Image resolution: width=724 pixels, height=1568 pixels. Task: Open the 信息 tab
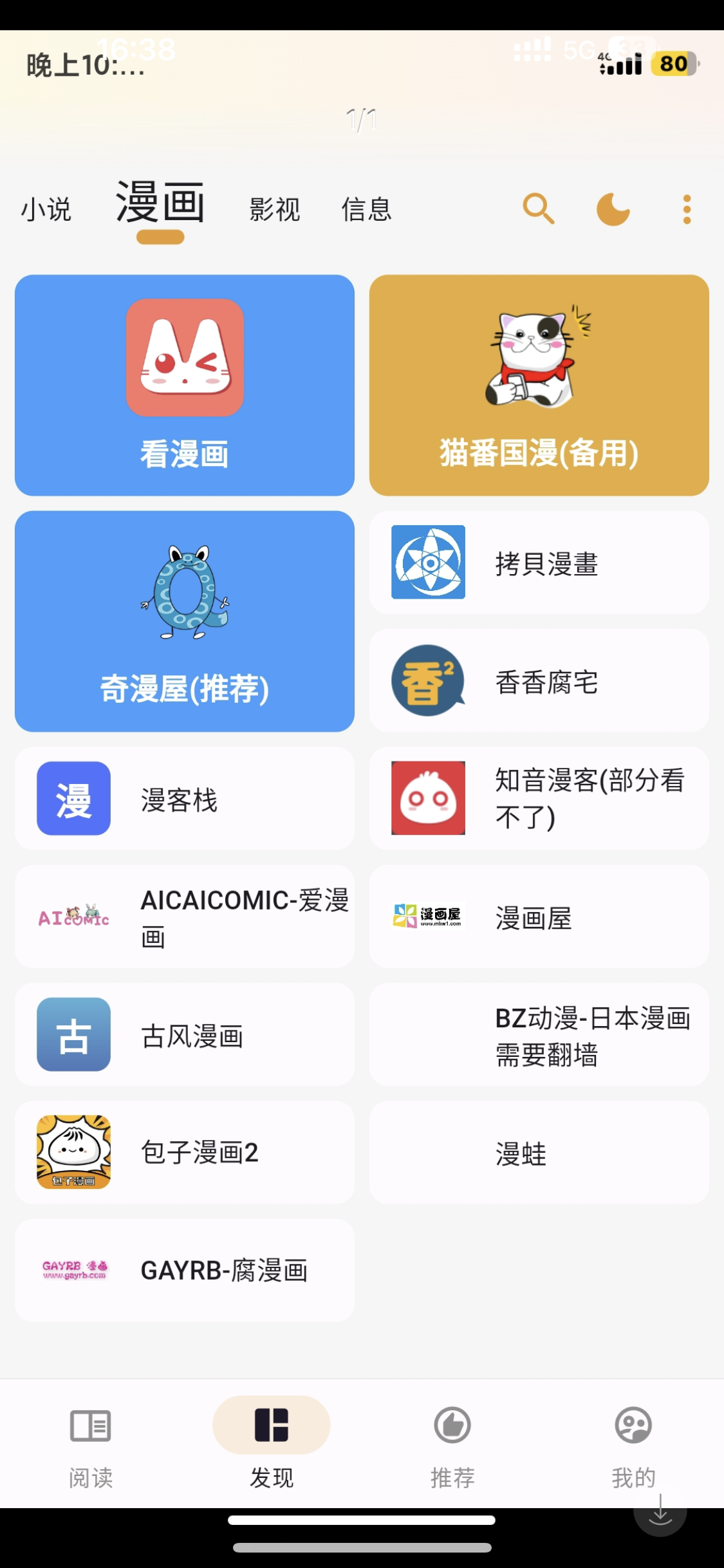point(367,209)
